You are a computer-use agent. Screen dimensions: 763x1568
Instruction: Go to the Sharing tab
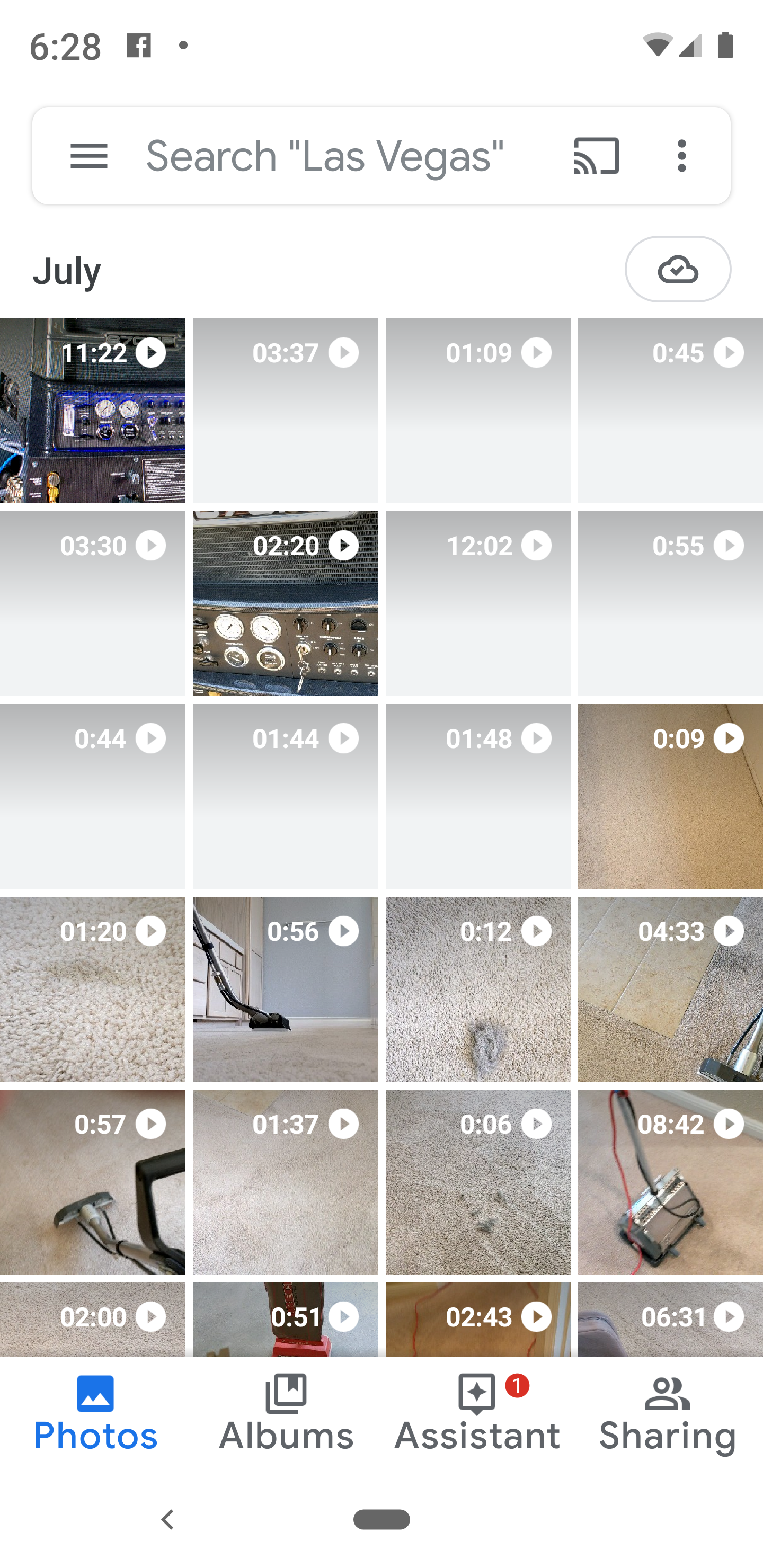click(x=668, y=1413)
